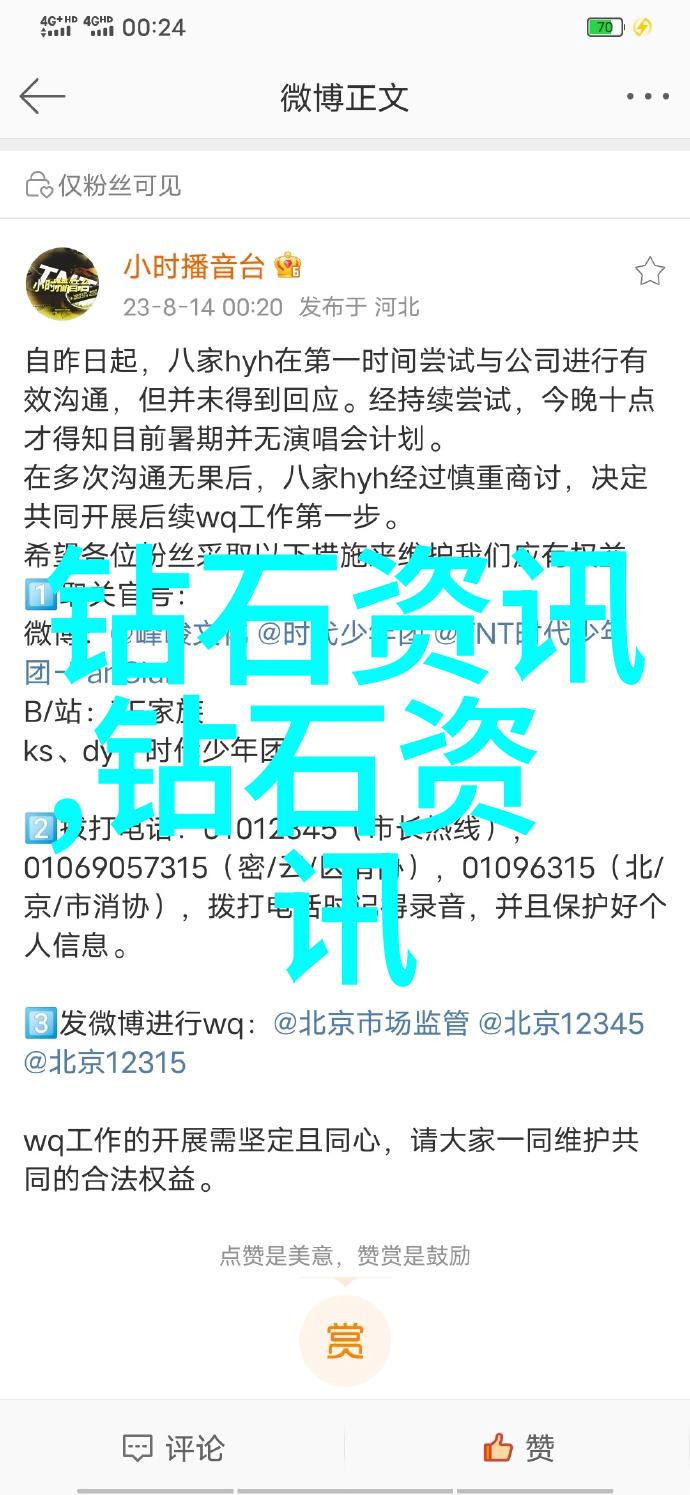Open 小时播音台's profile avatar
The image size is (690, 1495).
(62, 285)
